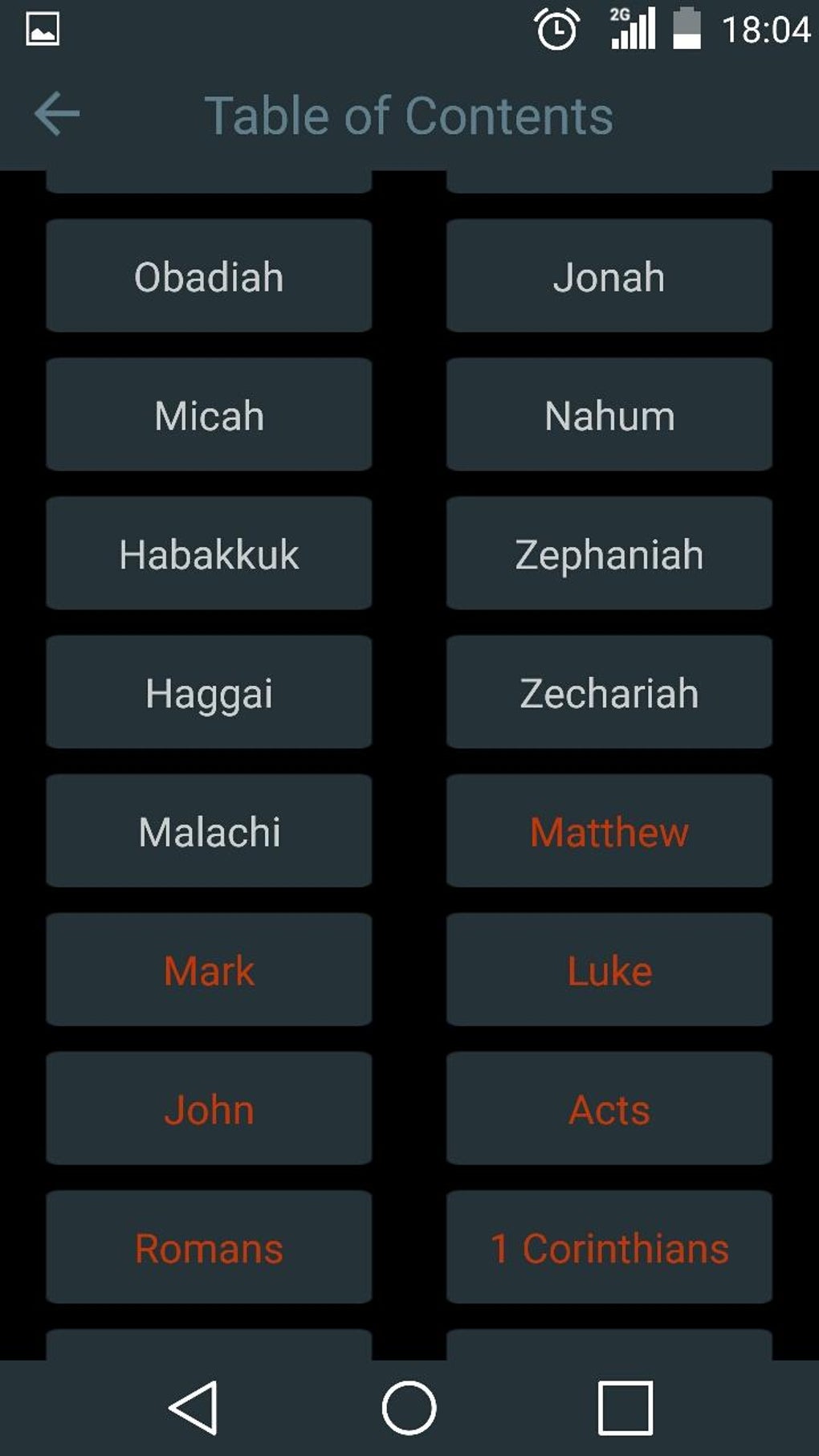Screen dimensions: 819x1456
Task: Select the John book
Action: (x=209, y=1108)
